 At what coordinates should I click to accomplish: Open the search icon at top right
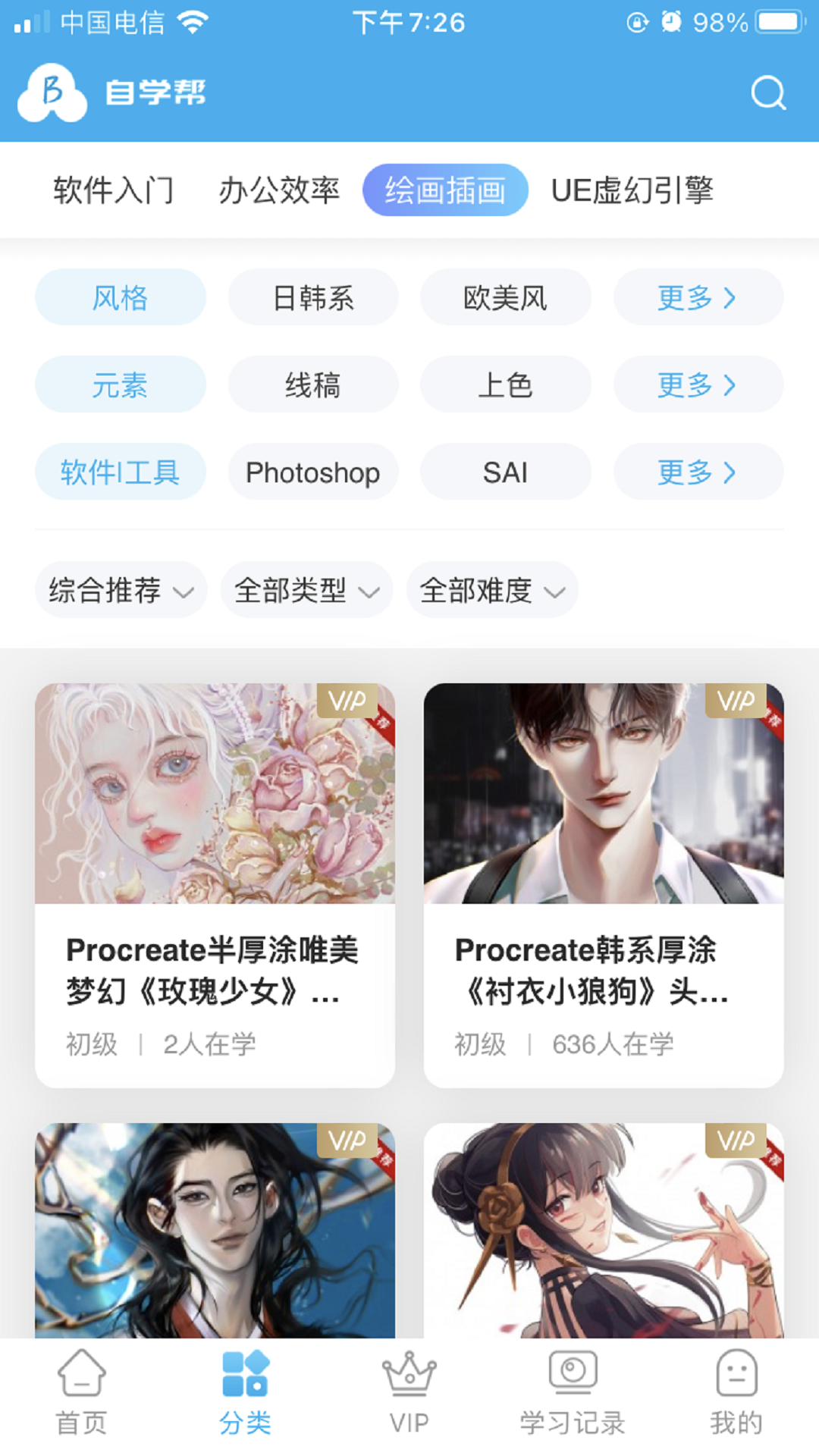pos(769,93)
